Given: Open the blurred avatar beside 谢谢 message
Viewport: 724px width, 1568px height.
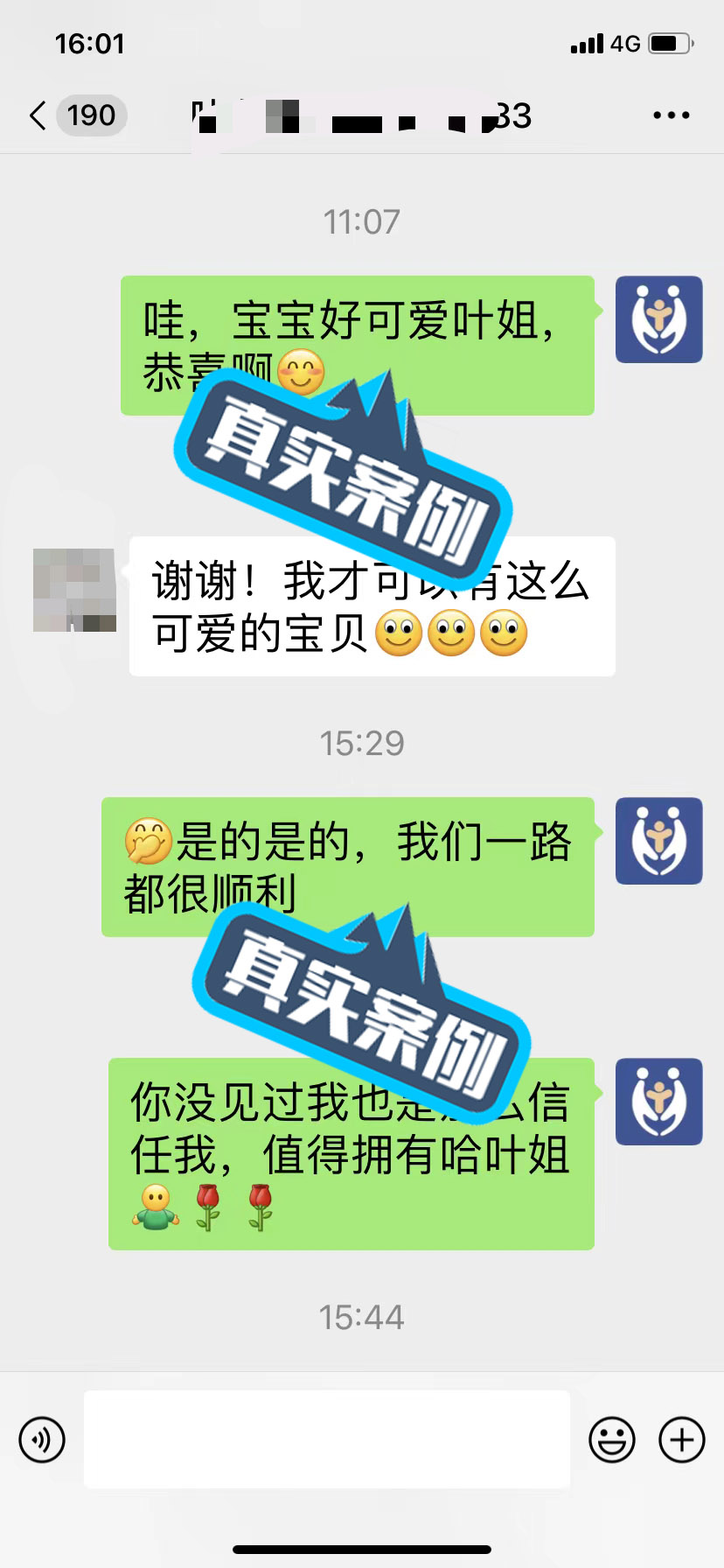Looking at the screenshot, I should (x=74, y=590).
